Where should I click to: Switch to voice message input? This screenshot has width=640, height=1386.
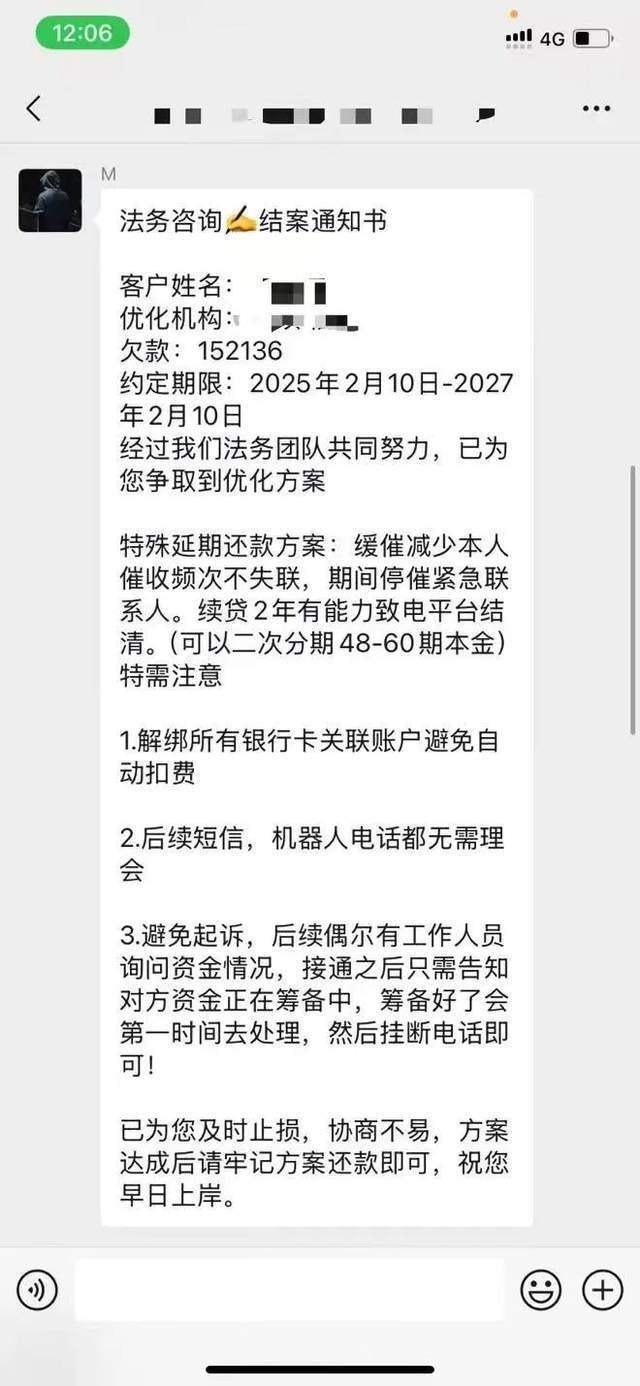[x=37, y=1291]
